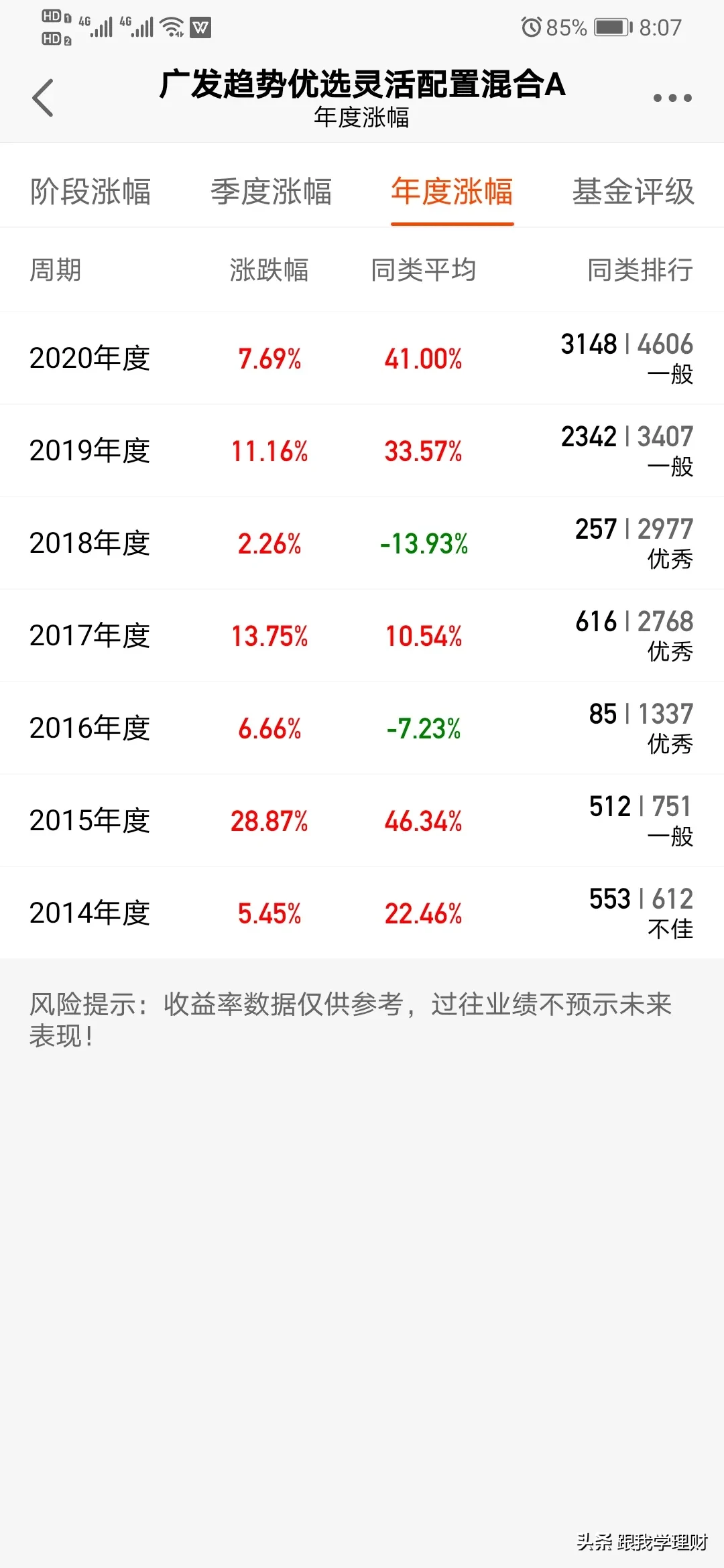Screen dimensions: 724x1568
Task: Open the 基金评级 tab
Action: (x=633, y=192)
